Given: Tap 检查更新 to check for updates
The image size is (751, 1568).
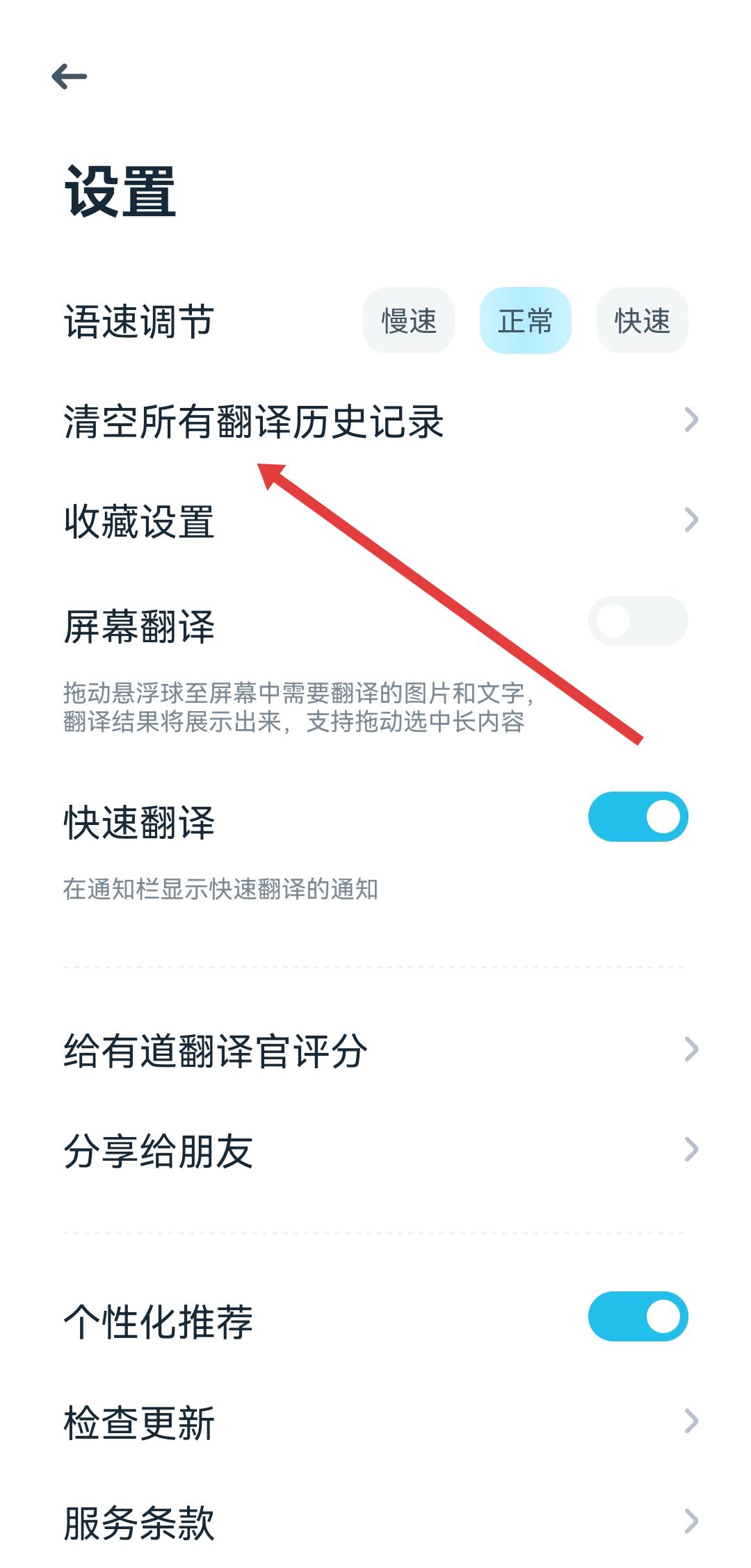Looking at the screenshot, I should coord(375,1422).
